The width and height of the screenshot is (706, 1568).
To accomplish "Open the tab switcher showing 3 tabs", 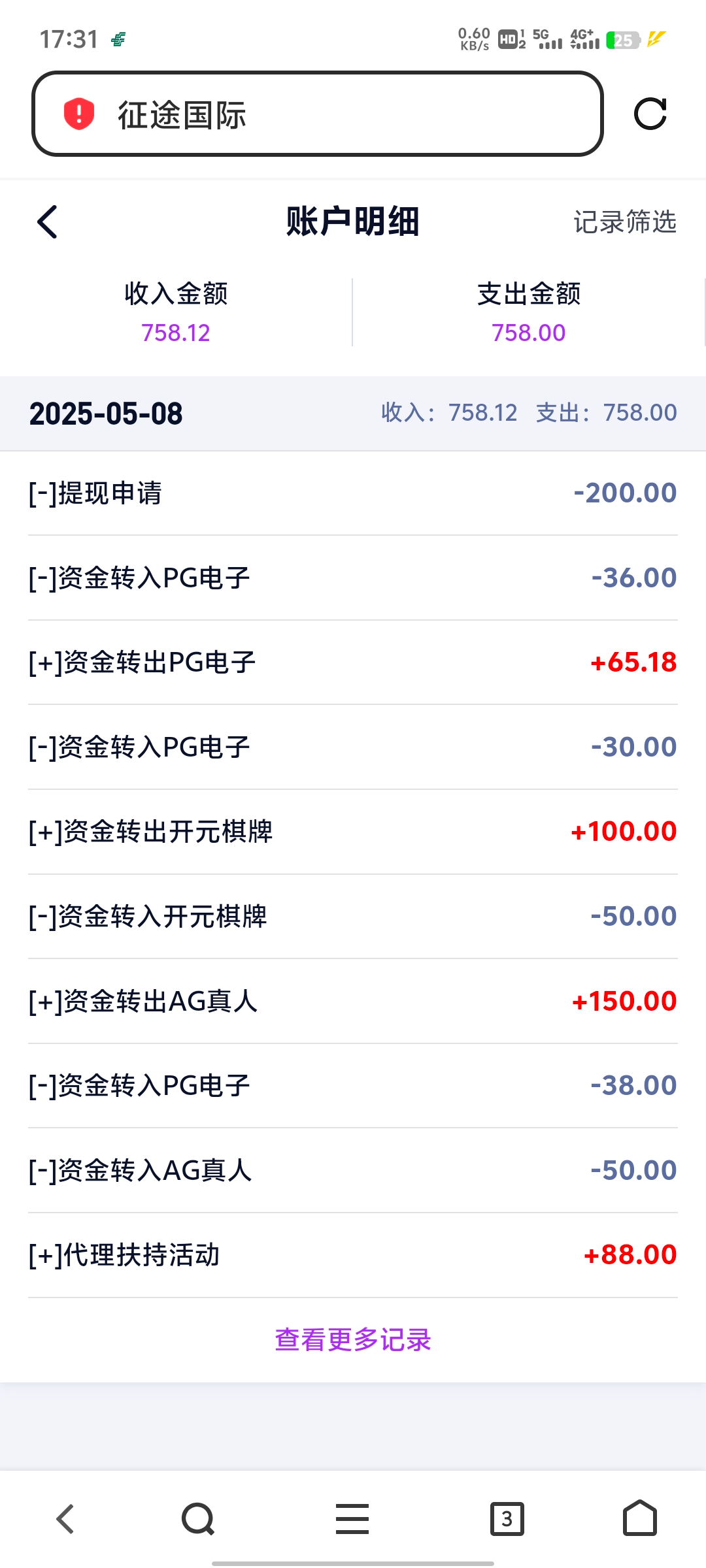I will (x=507, y=1519).
